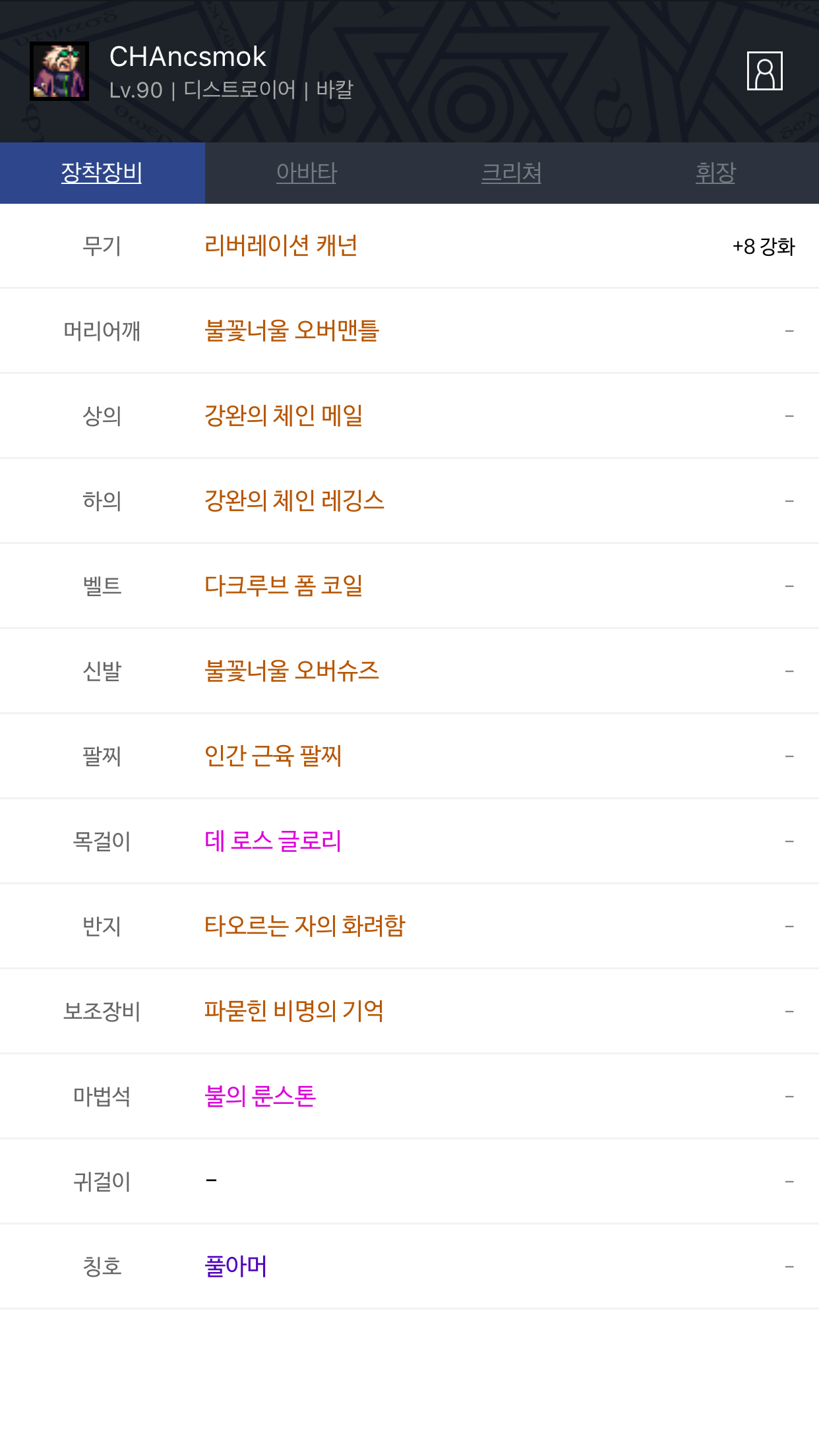Open the weapon 리버레이션 캐넌

click(281, 245)
